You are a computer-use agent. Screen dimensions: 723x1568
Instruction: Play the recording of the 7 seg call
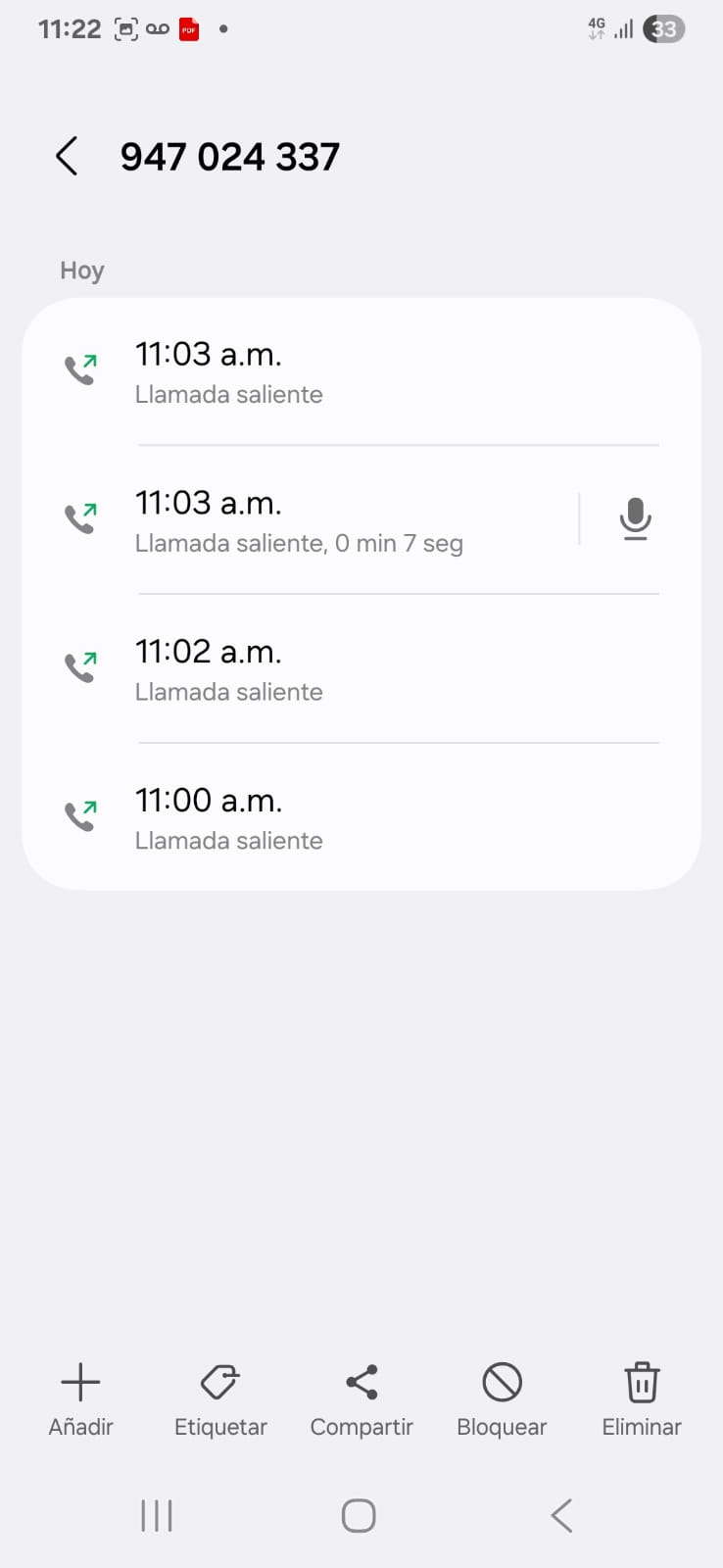coord(636,518)
